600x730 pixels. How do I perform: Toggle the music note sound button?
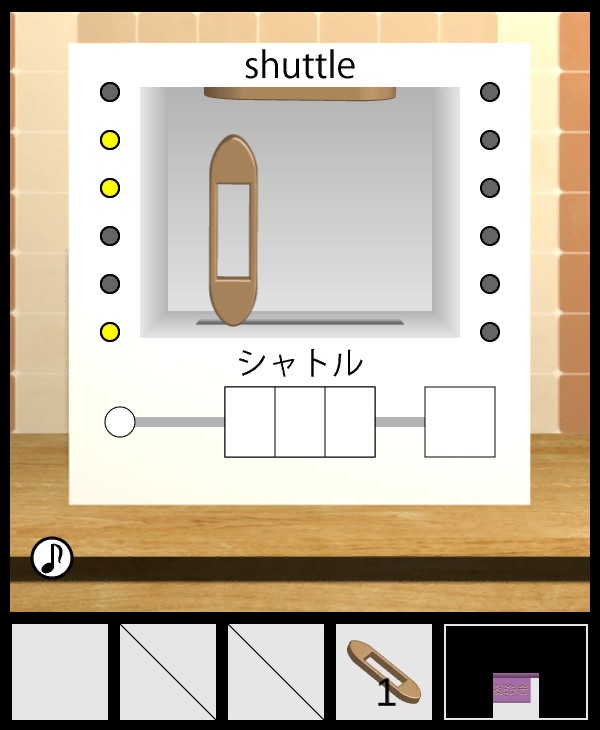coord(52,558)
